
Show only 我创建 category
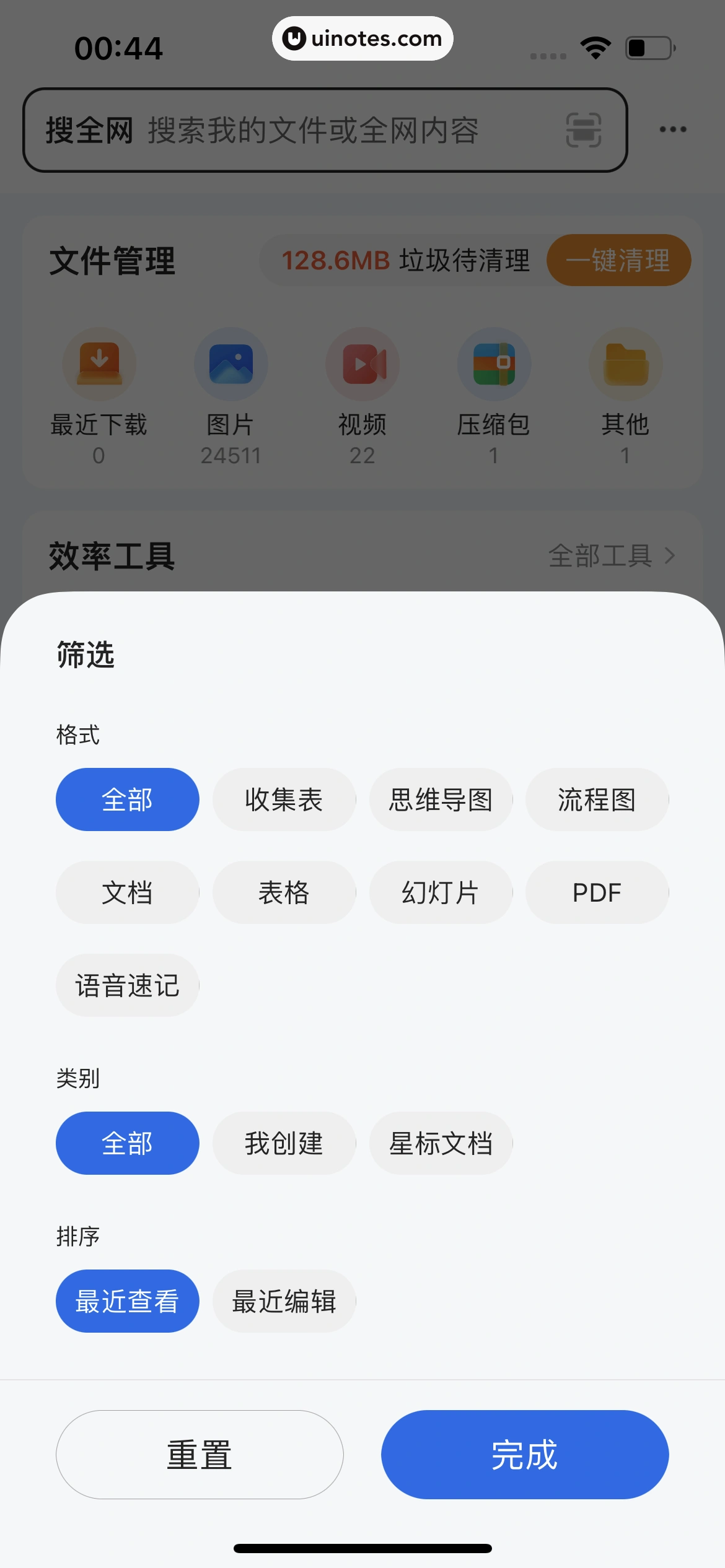pyautogui.click(x=284, y=1143)
